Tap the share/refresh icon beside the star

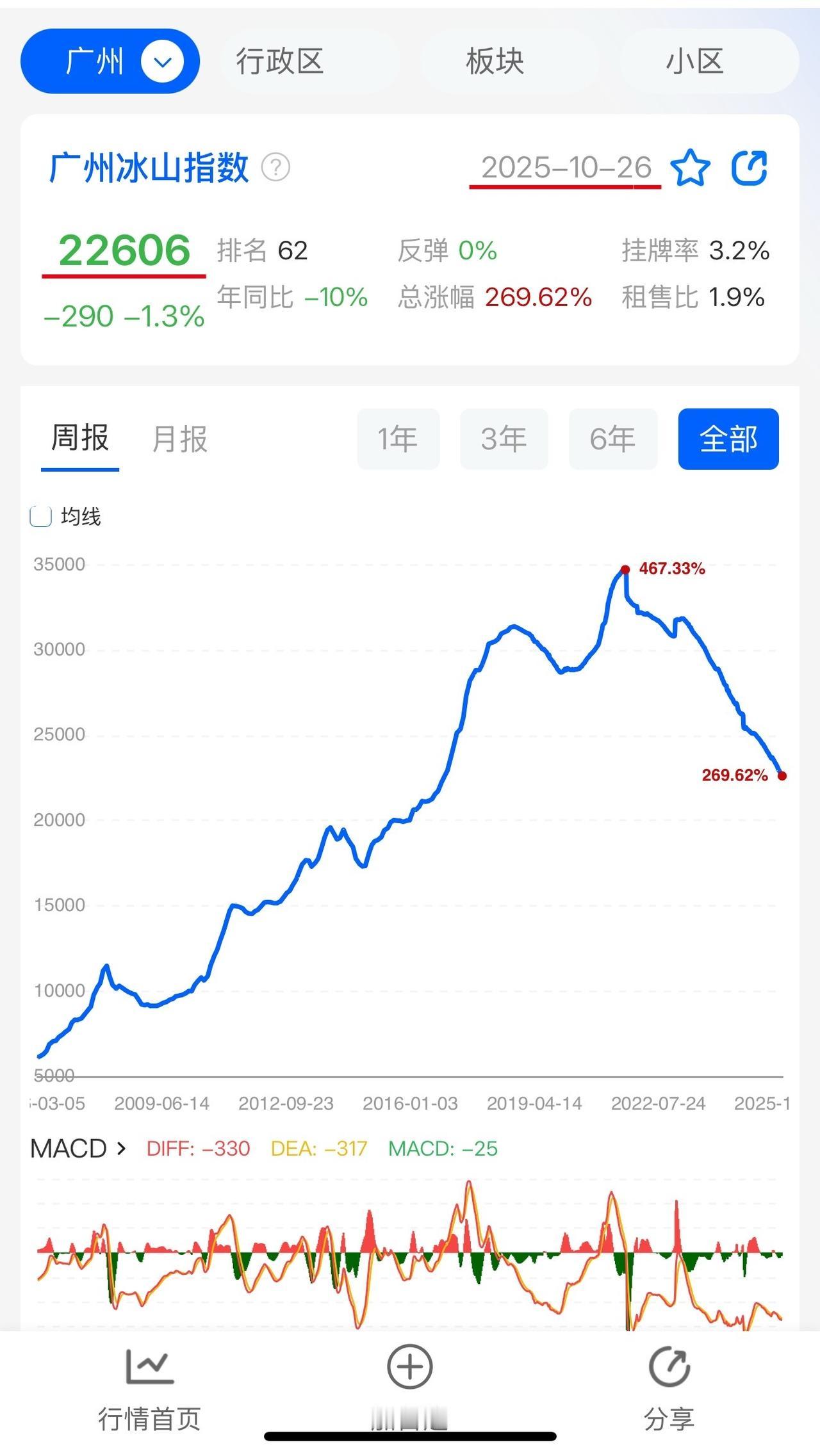[750, 168]
